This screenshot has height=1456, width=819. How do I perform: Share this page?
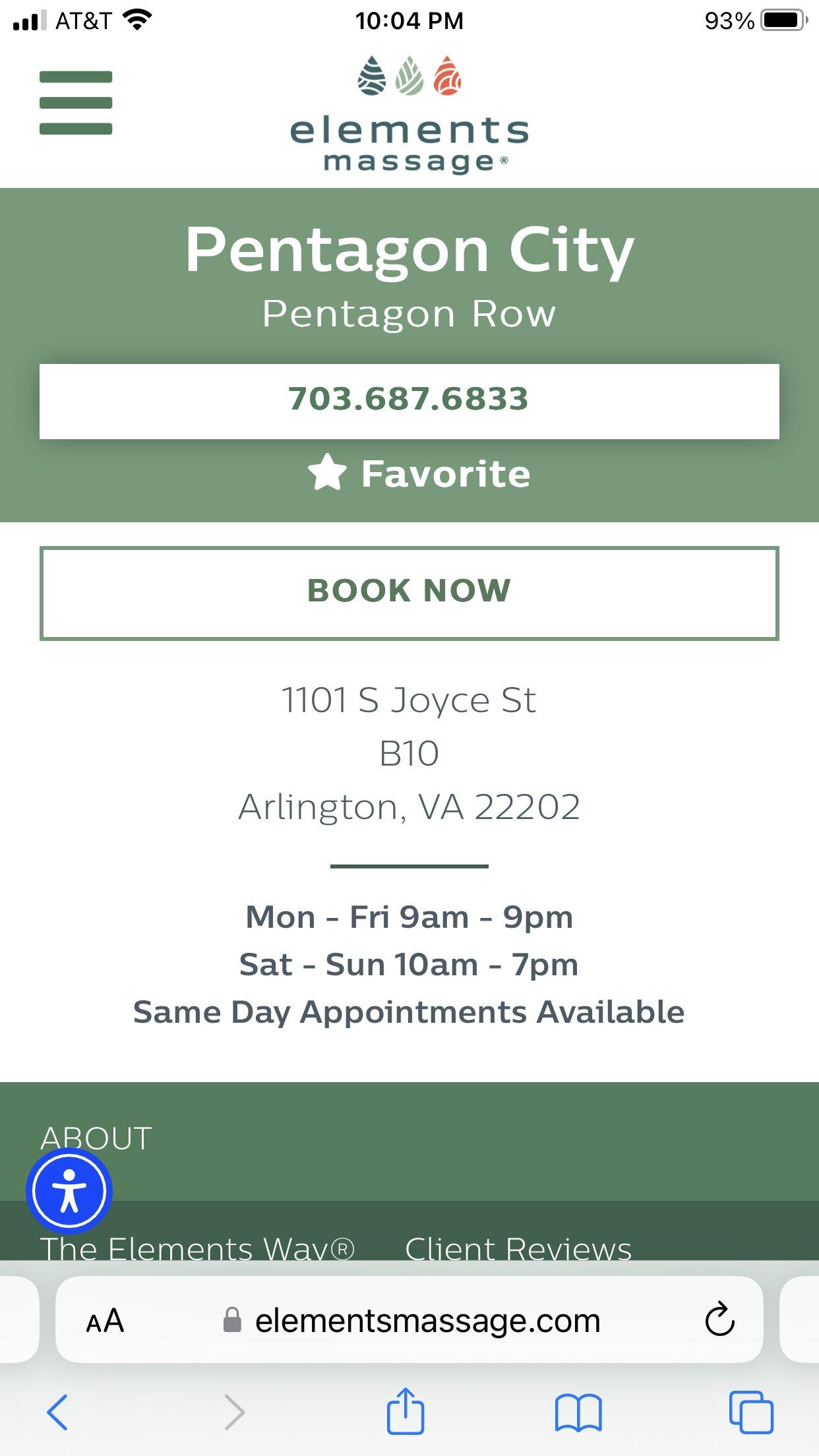405,1410
